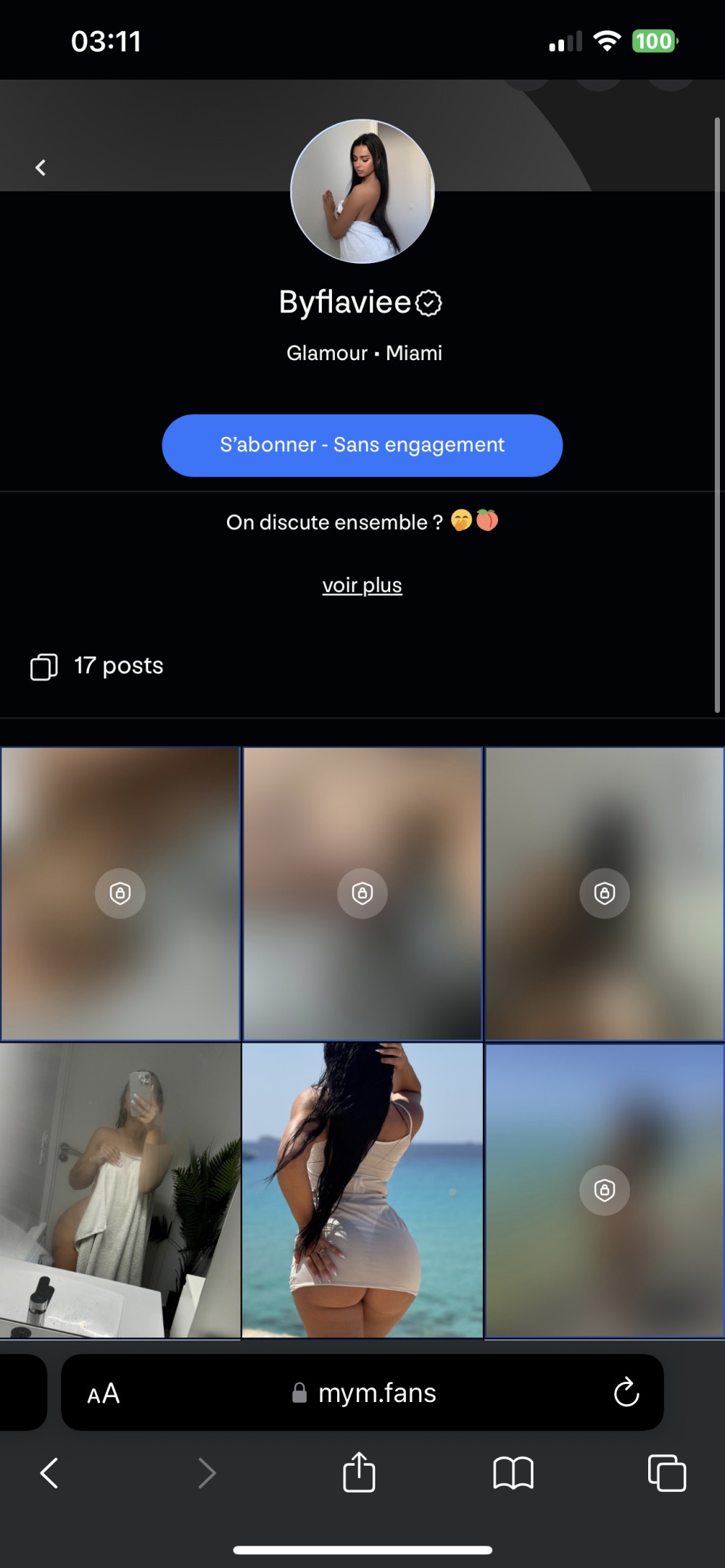Open the locked blurred seaside post
Screen dimensions: 725x1568
[604, 1190]
